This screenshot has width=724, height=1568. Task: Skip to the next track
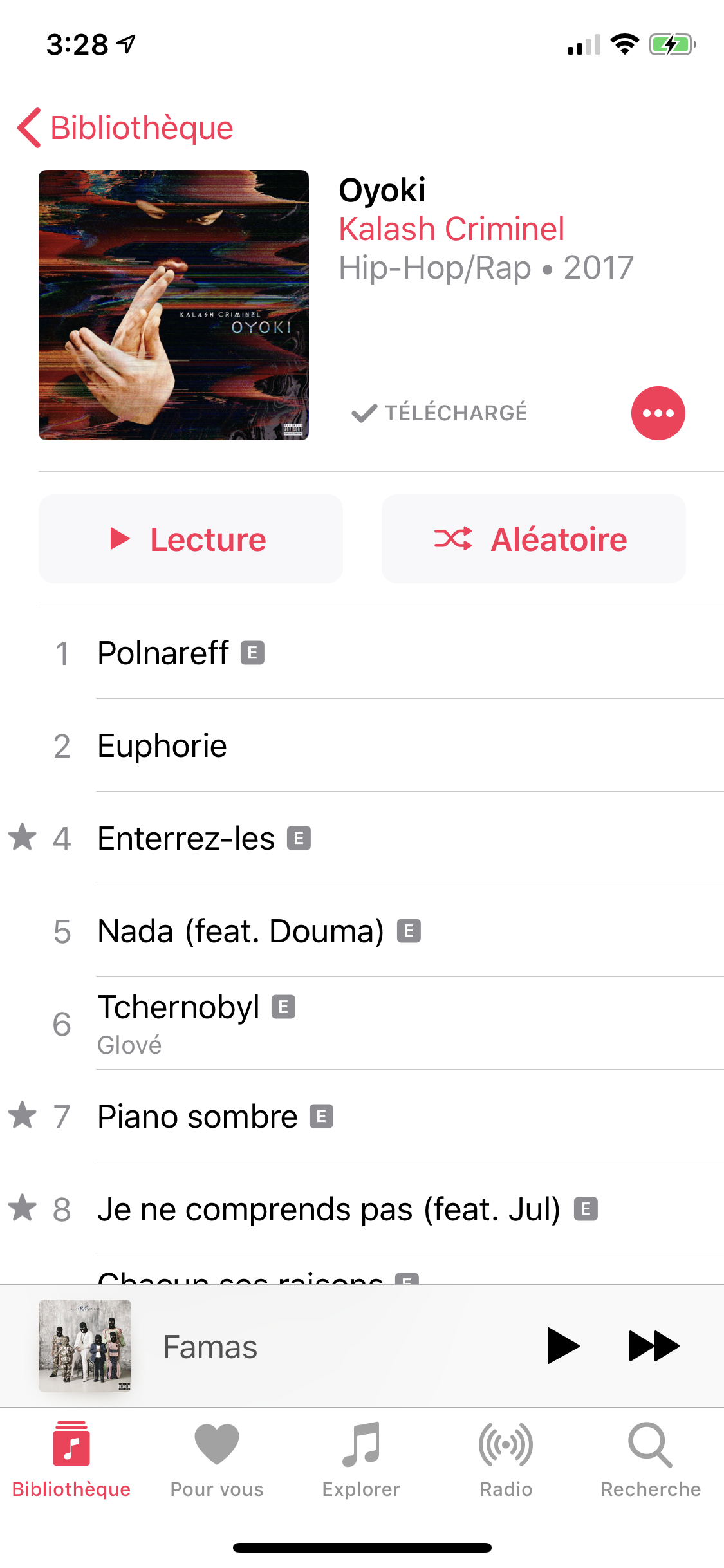pos(654,1346)
